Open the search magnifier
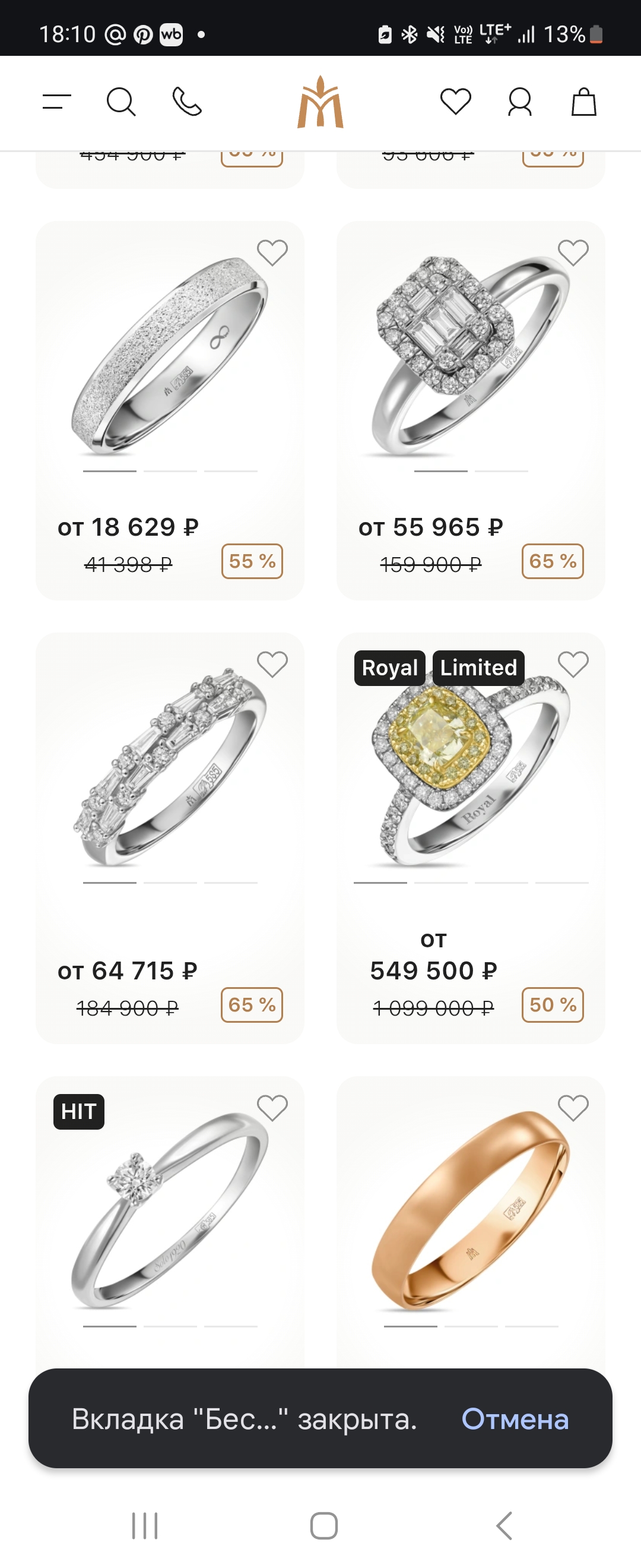Image resolution: width=641 pixels, height=1568 pixels. tap(120, 102)
